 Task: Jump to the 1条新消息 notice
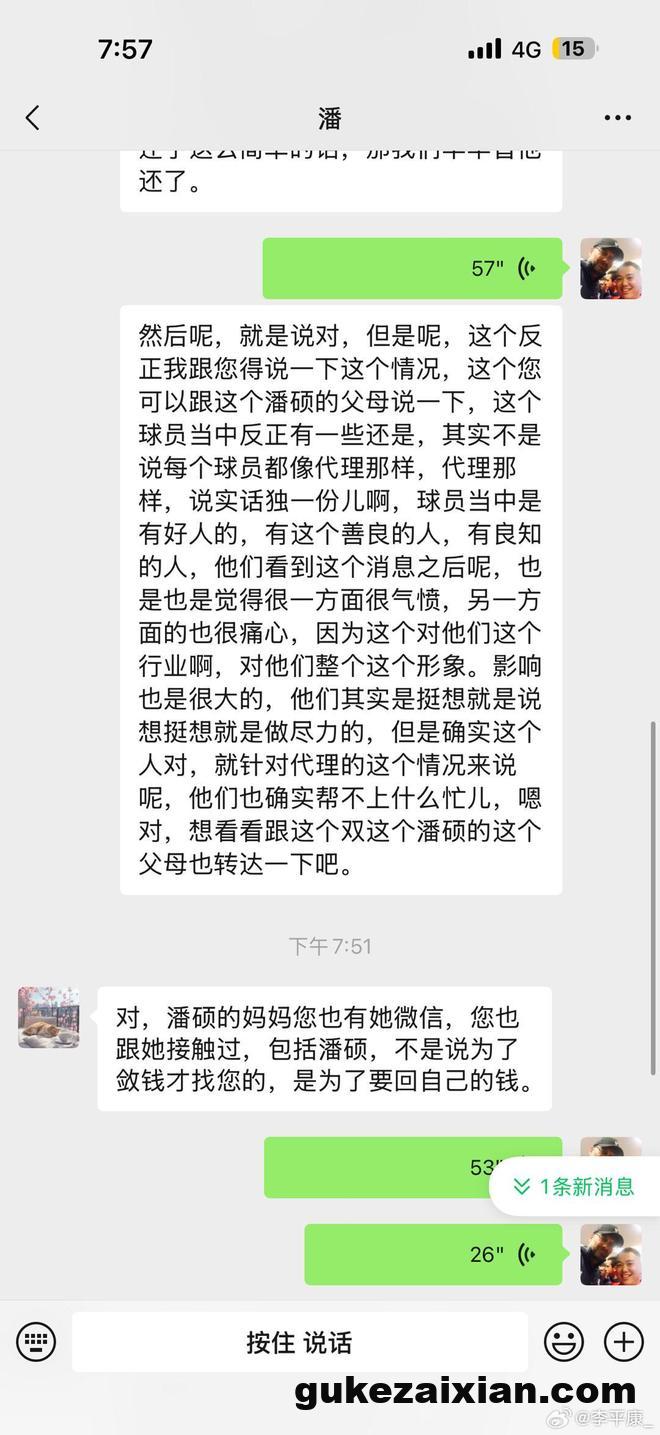575,1186
